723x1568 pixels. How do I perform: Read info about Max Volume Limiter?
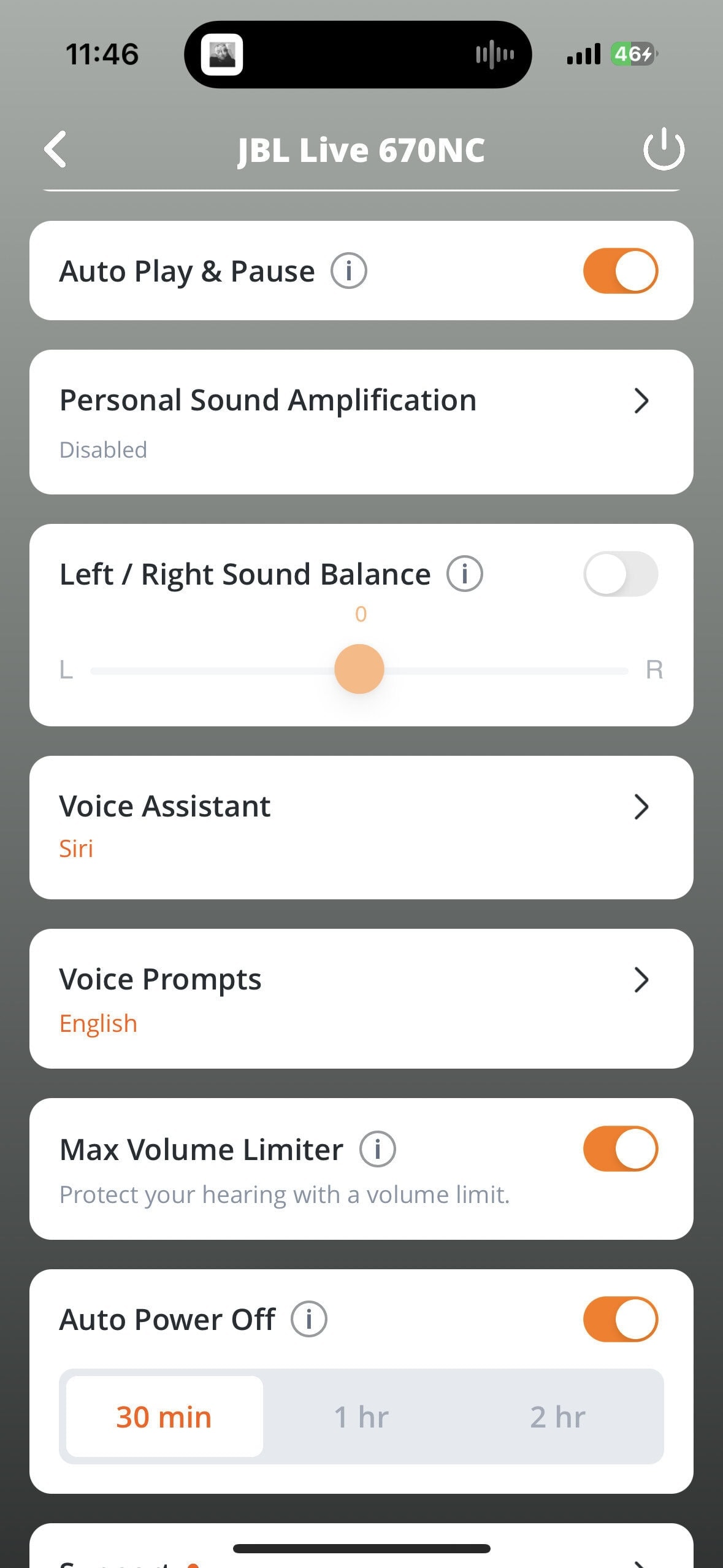click(x=378, y=1149)
